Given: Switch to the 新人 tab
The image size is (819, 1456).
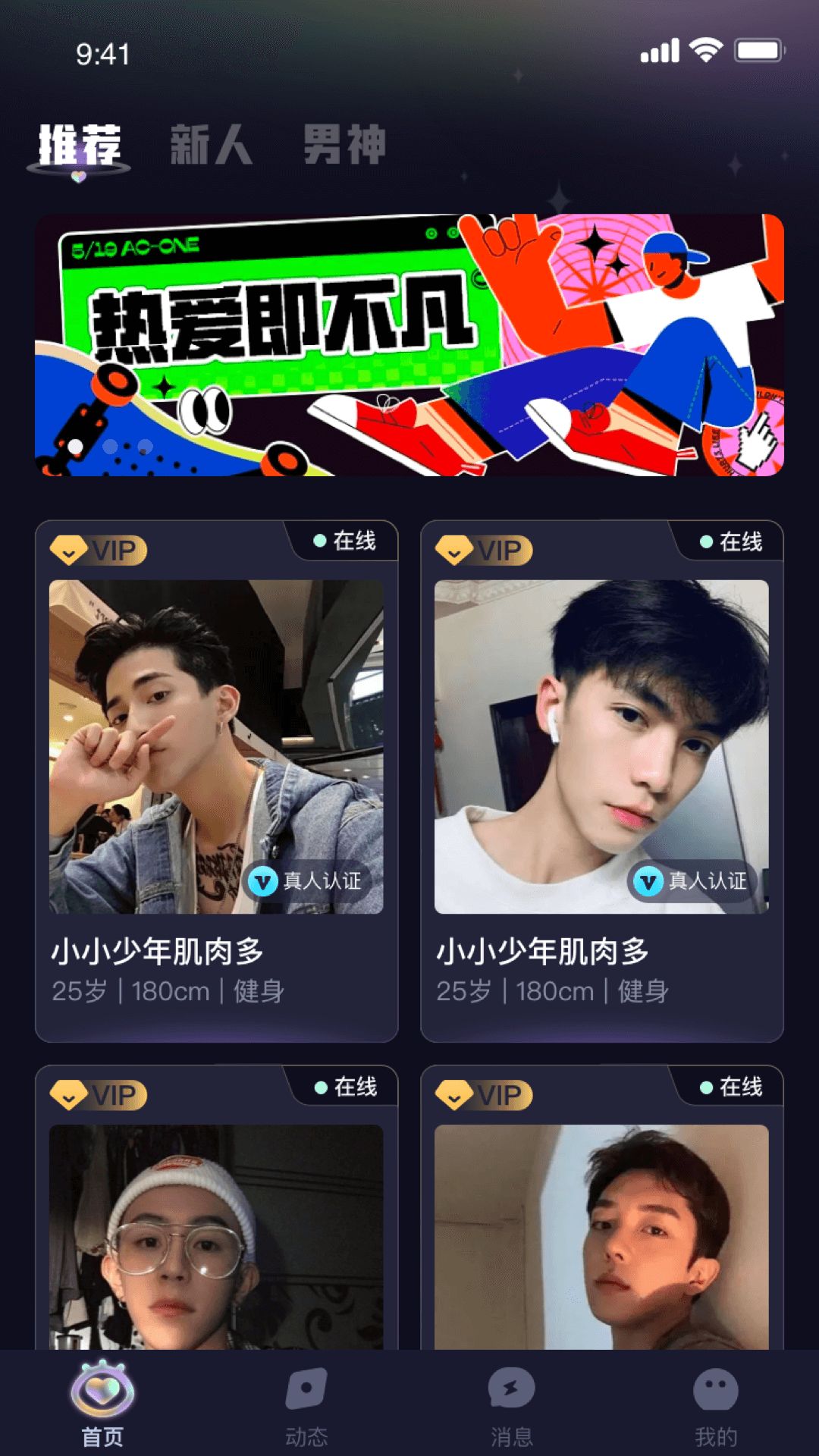Looking at the screenshot, I should (210, 146).
